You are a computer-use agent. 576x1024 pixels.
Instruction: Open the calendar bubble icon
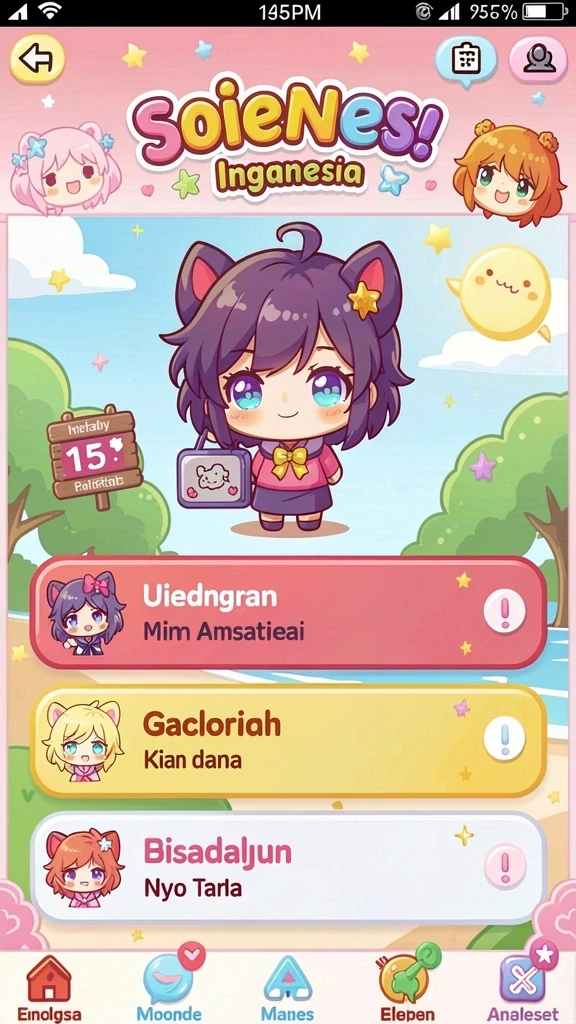point(466,61)
